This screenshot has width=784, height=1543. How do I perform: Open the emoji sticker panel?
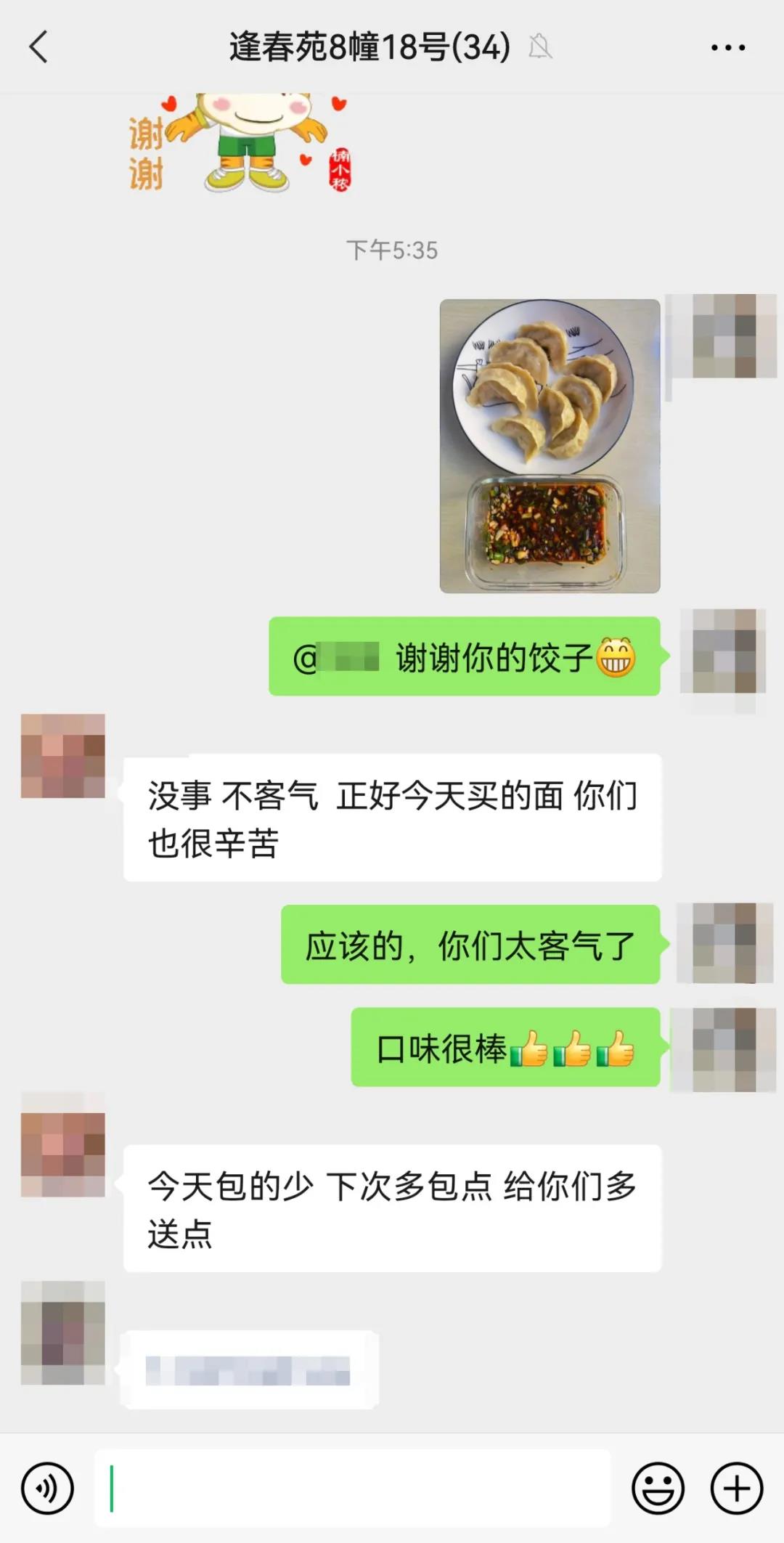tap(658, 1488)
